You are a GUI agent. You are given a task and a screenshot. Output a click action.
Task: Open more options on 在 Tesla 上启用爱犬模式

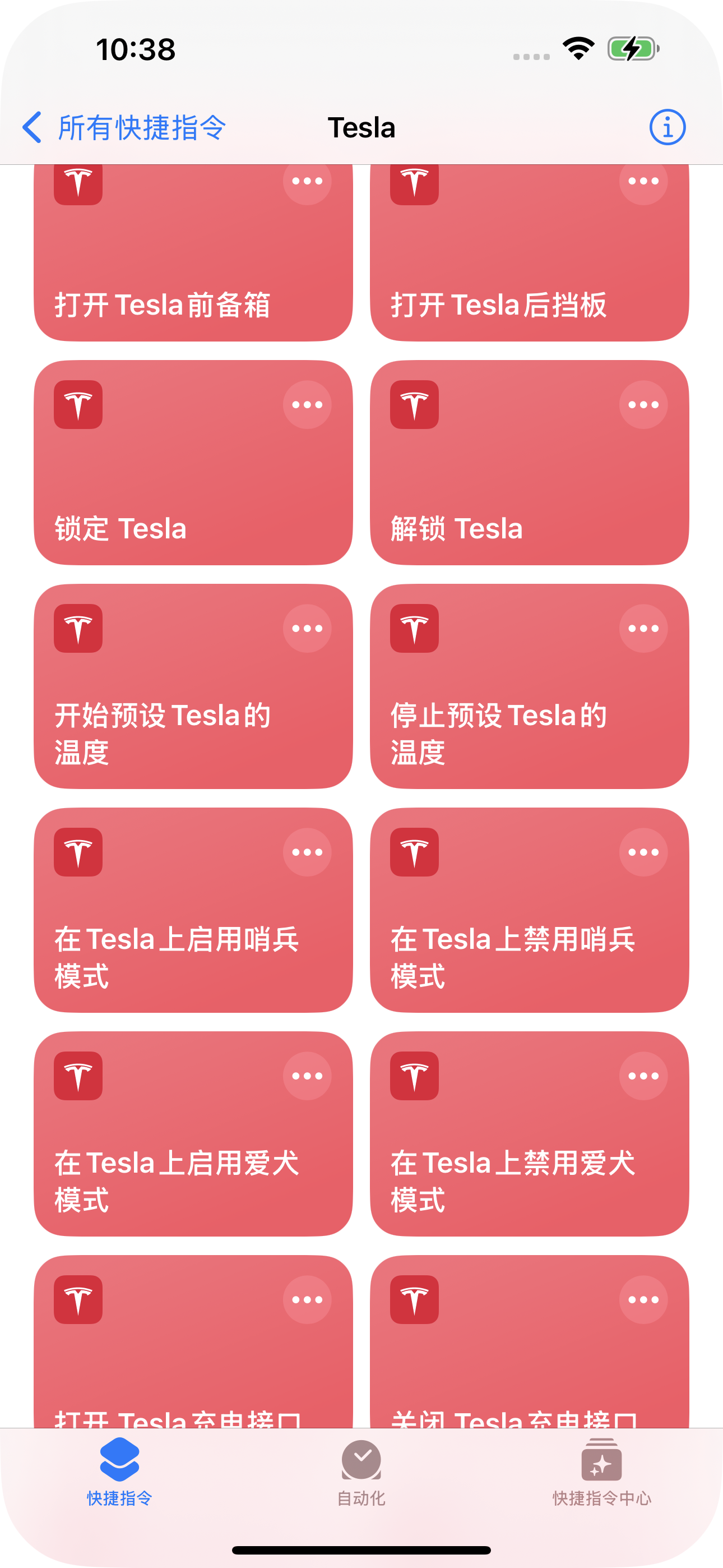[307, 1076]
